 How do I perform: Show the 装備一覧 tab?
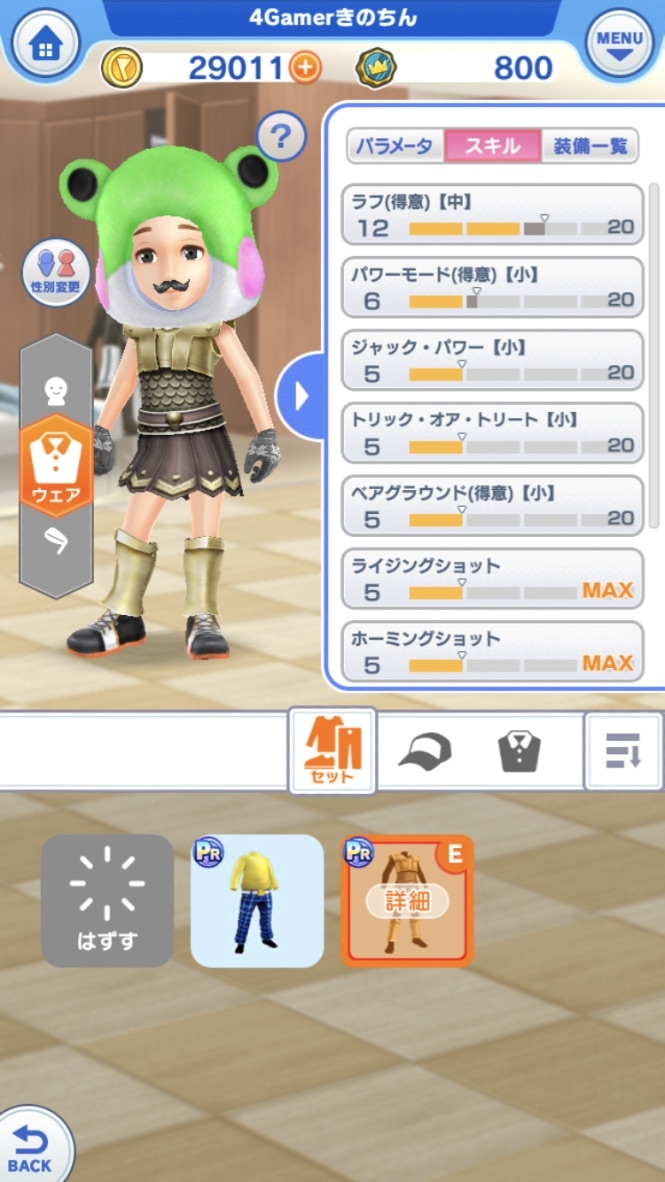click(x=590, y=146)
